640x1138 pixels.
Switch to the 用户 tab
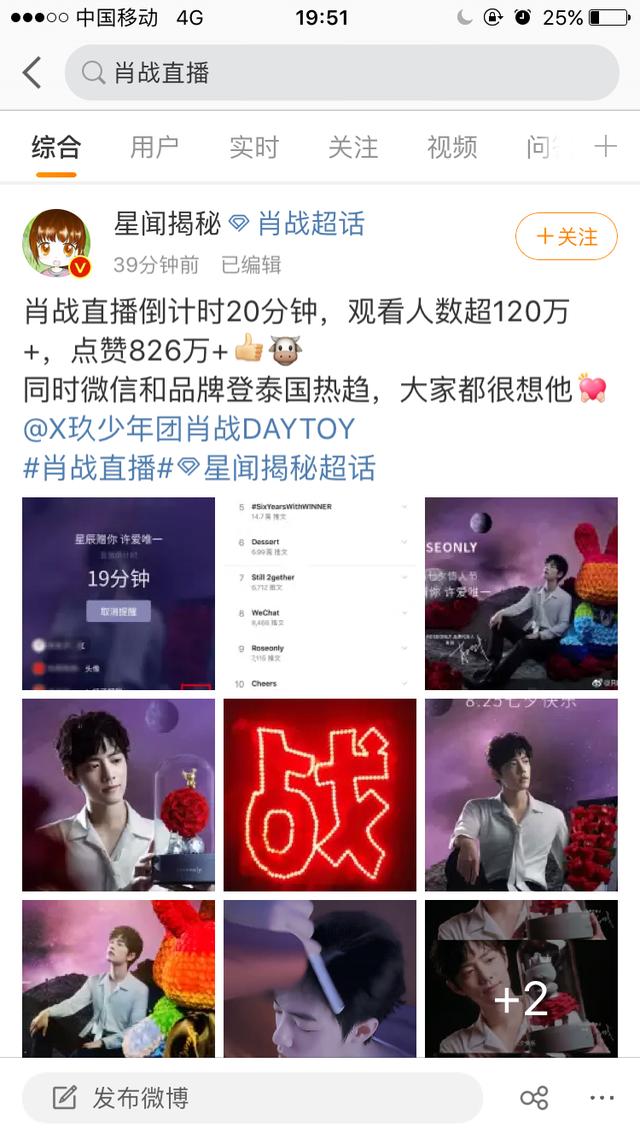pyautogui.click(x=154, y=147)
